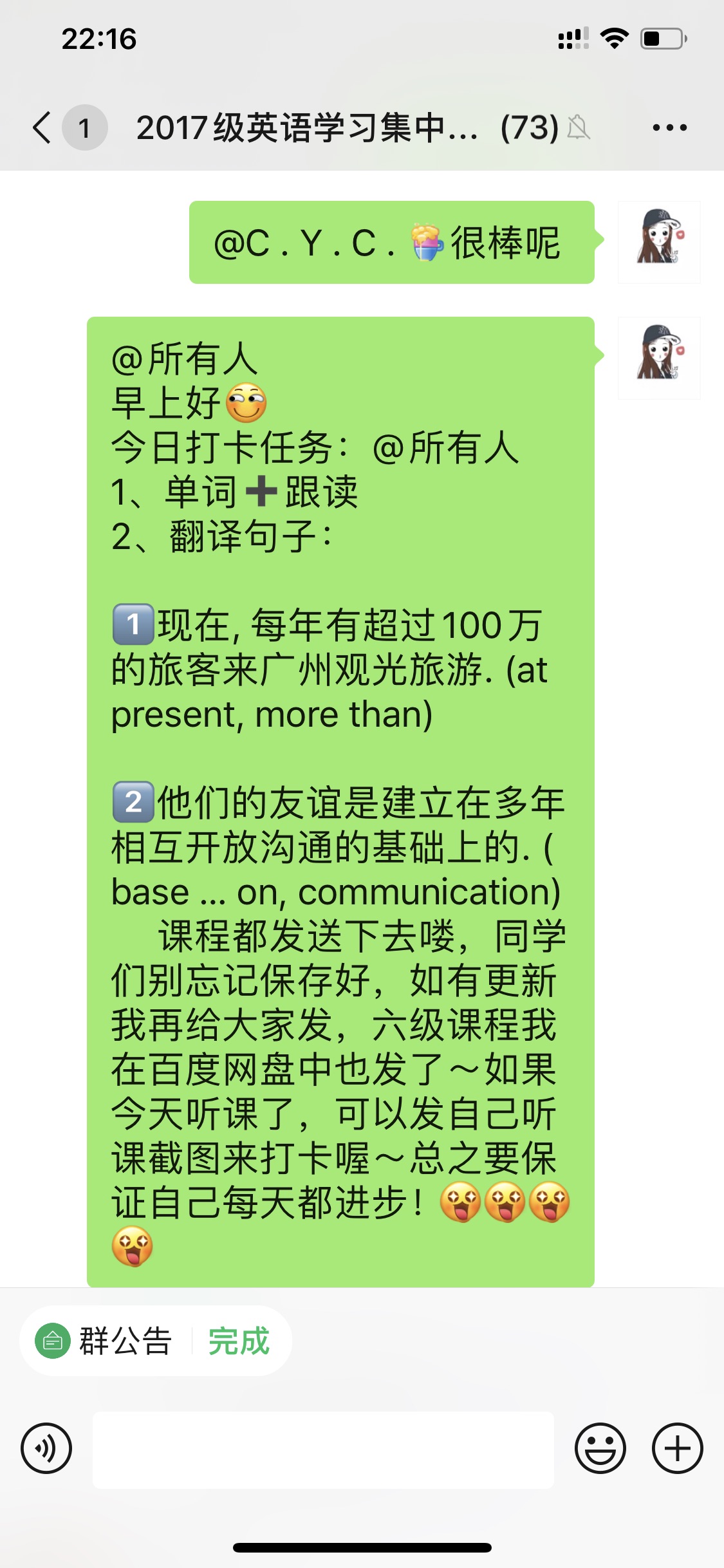Tap 完成 on the group notice chip
The image size is (724, 1568).
[239, 1341]
